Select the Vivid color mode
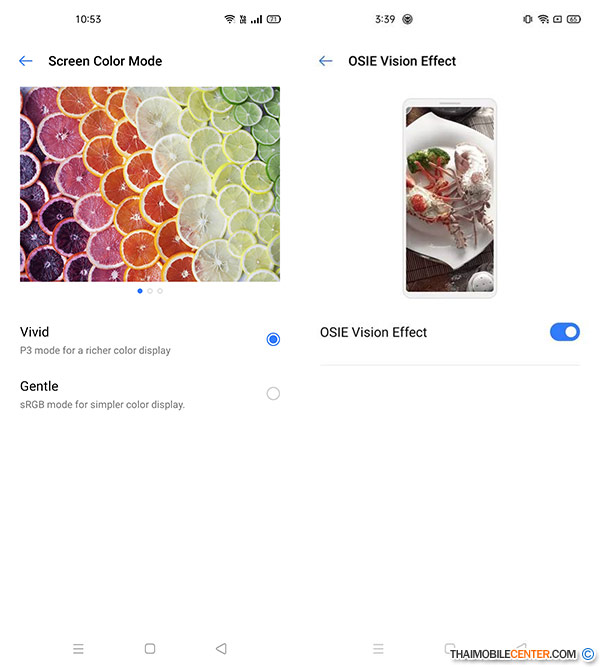600x667 pixels. tap(273, 339)
